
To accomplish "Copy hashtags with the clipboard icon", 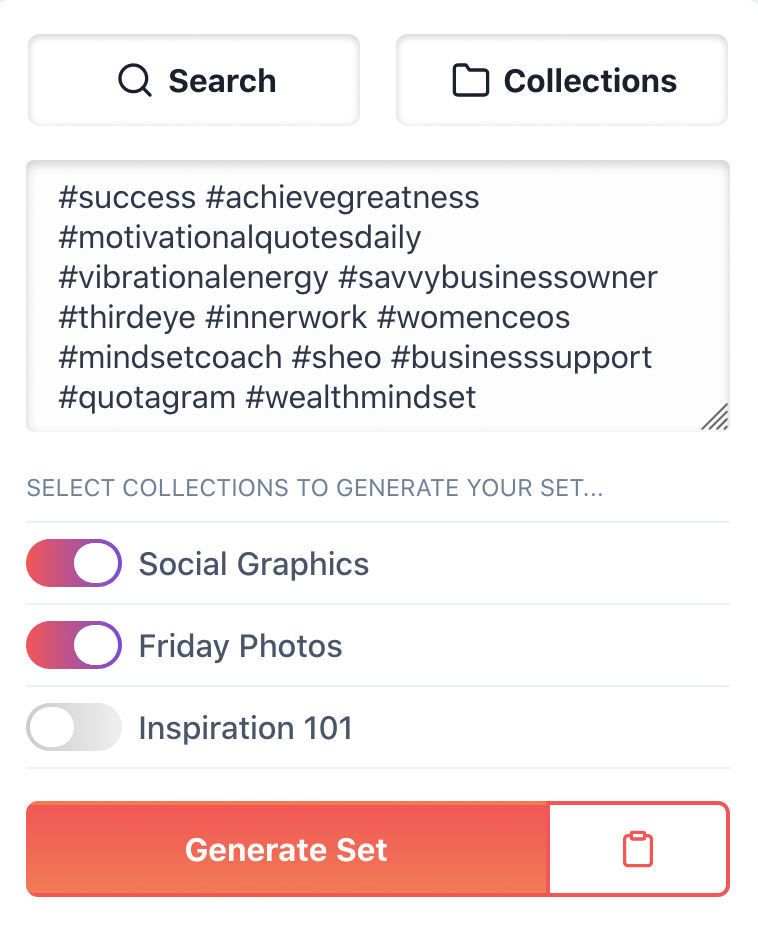I will 638,849.
